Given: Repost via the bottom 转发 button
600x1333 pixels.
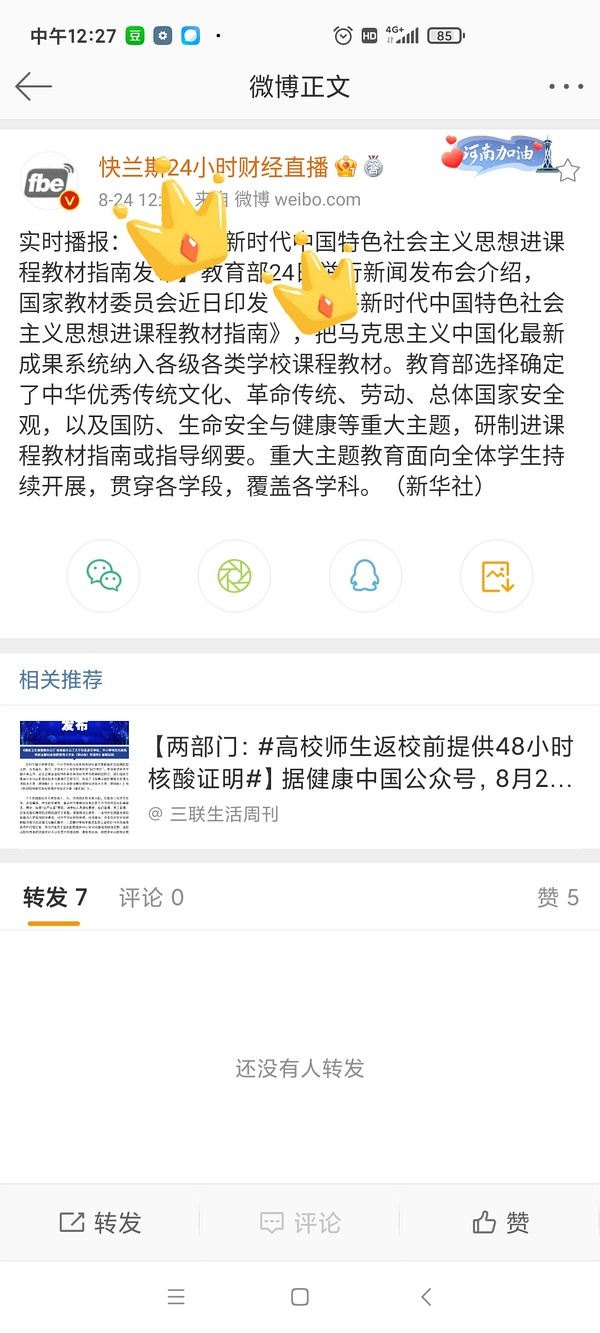Looking at the screenshot, I should click(100, 1222).
